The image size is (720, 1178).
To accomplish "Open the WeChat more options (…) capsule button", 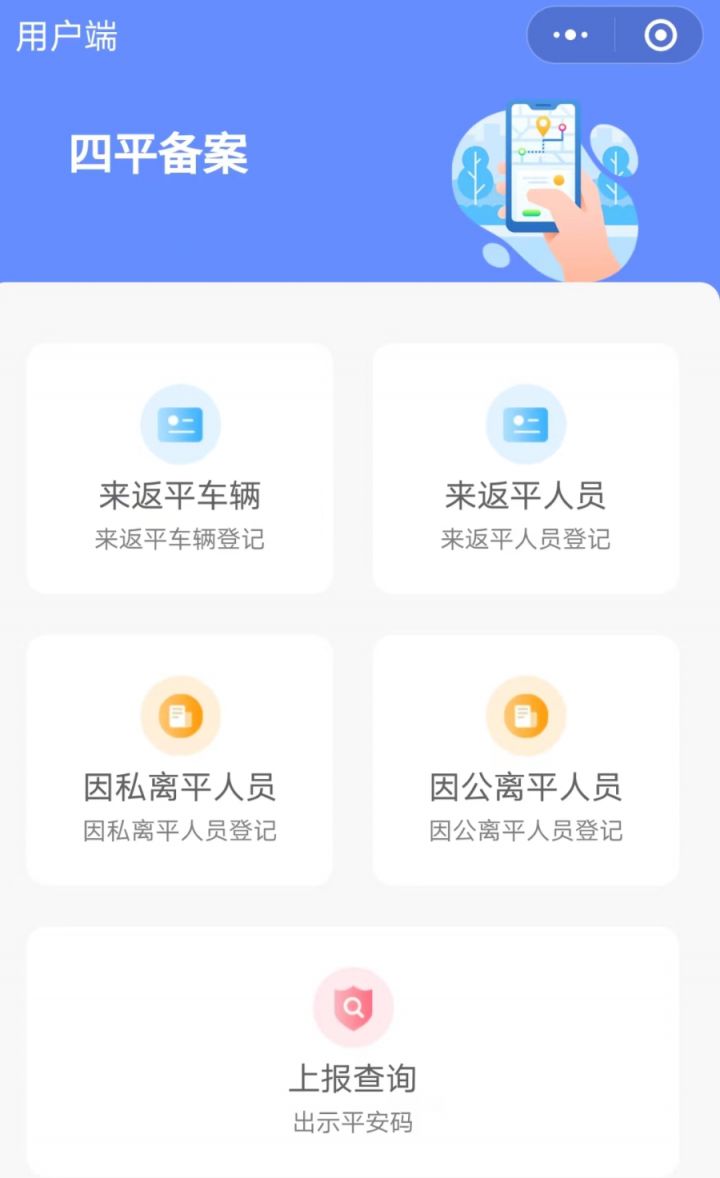I will tap(570, 34).
